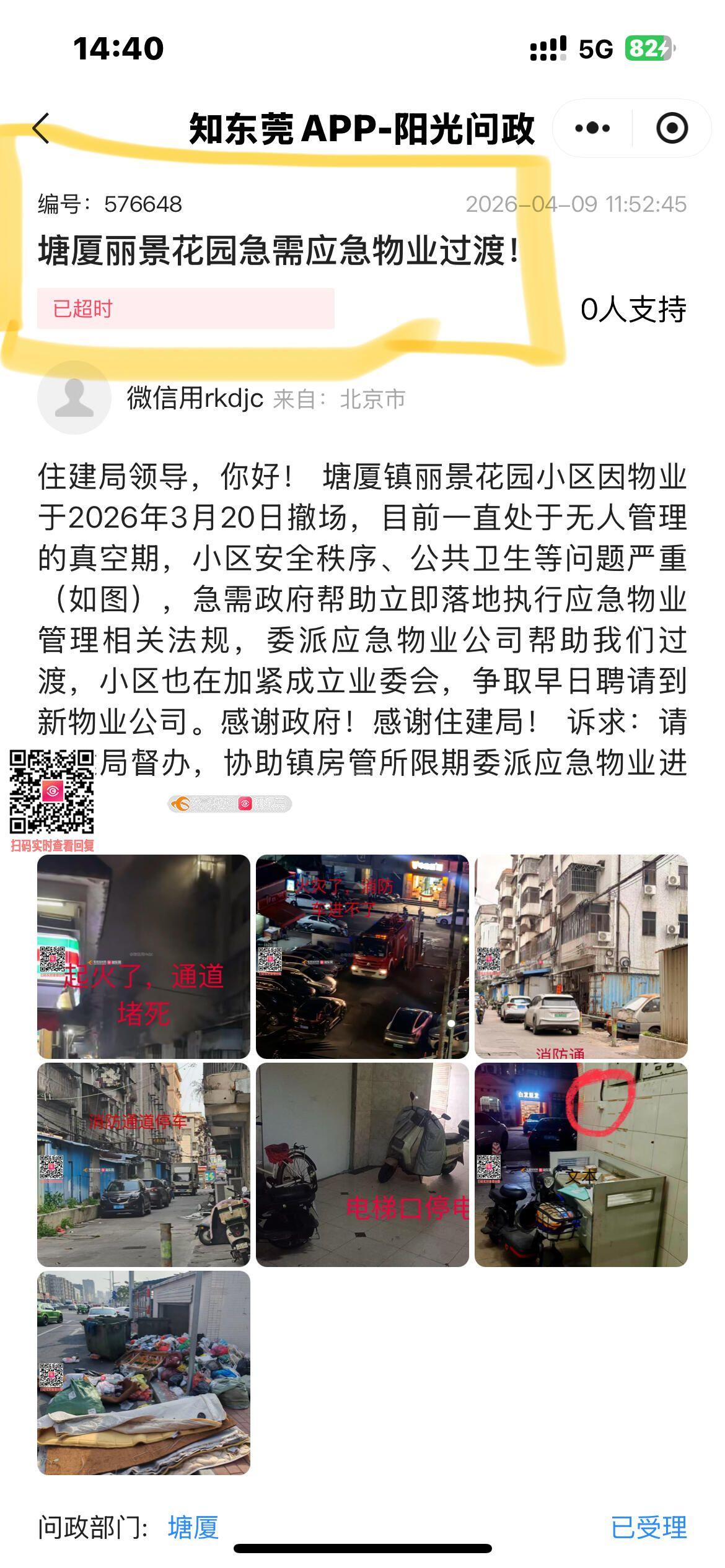Go back from the 阳光问政 page
Viewport: 725px width, 1568px height.
(42, 129)
